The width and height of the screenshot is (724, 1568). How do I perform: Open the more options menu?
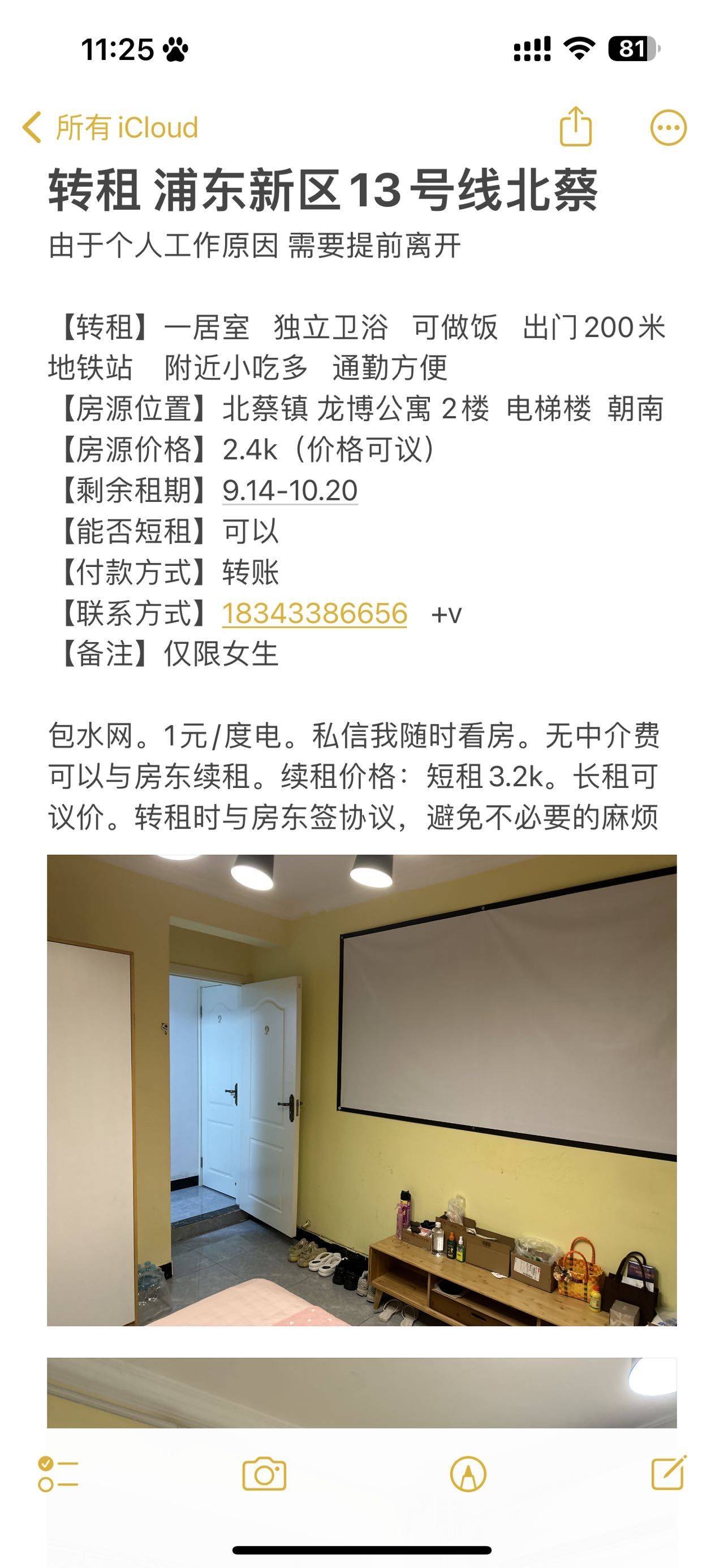tap(669, 128)
